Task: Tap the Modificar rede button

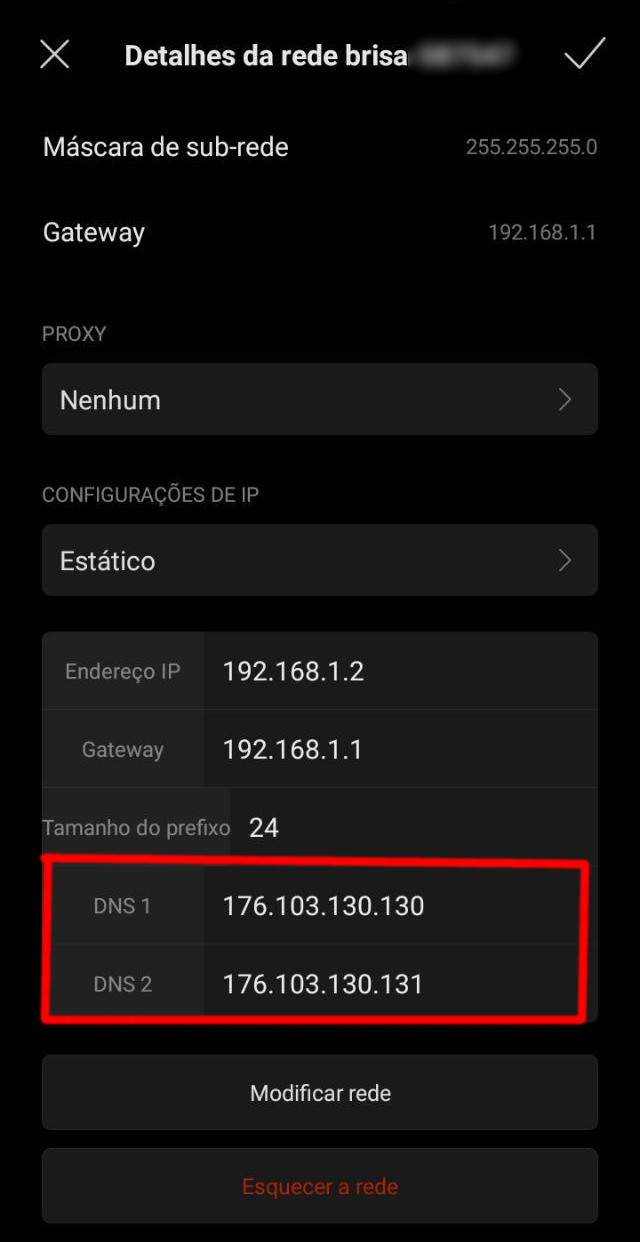Action: click(x=320, y=1092)
